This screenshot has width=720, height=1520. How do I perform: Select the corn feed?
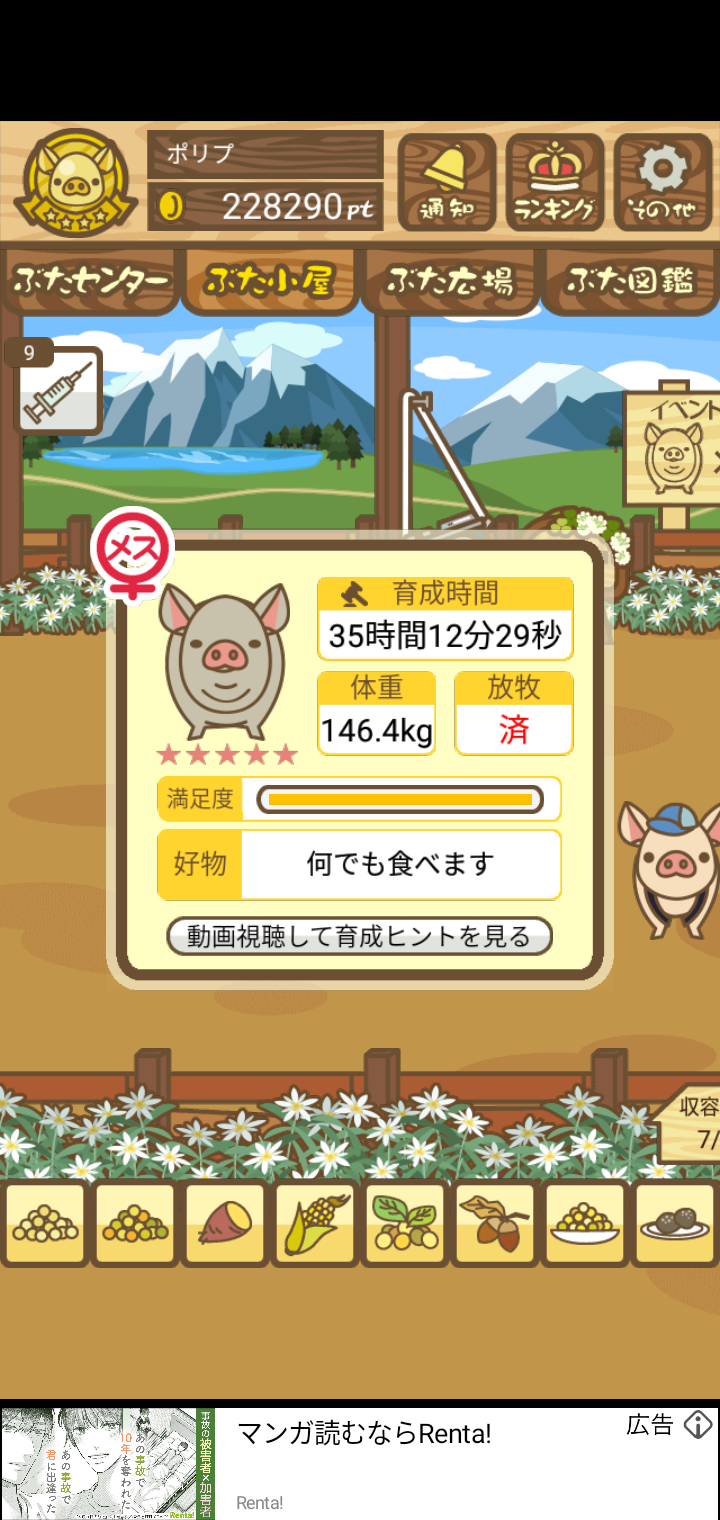[315, 1223]
